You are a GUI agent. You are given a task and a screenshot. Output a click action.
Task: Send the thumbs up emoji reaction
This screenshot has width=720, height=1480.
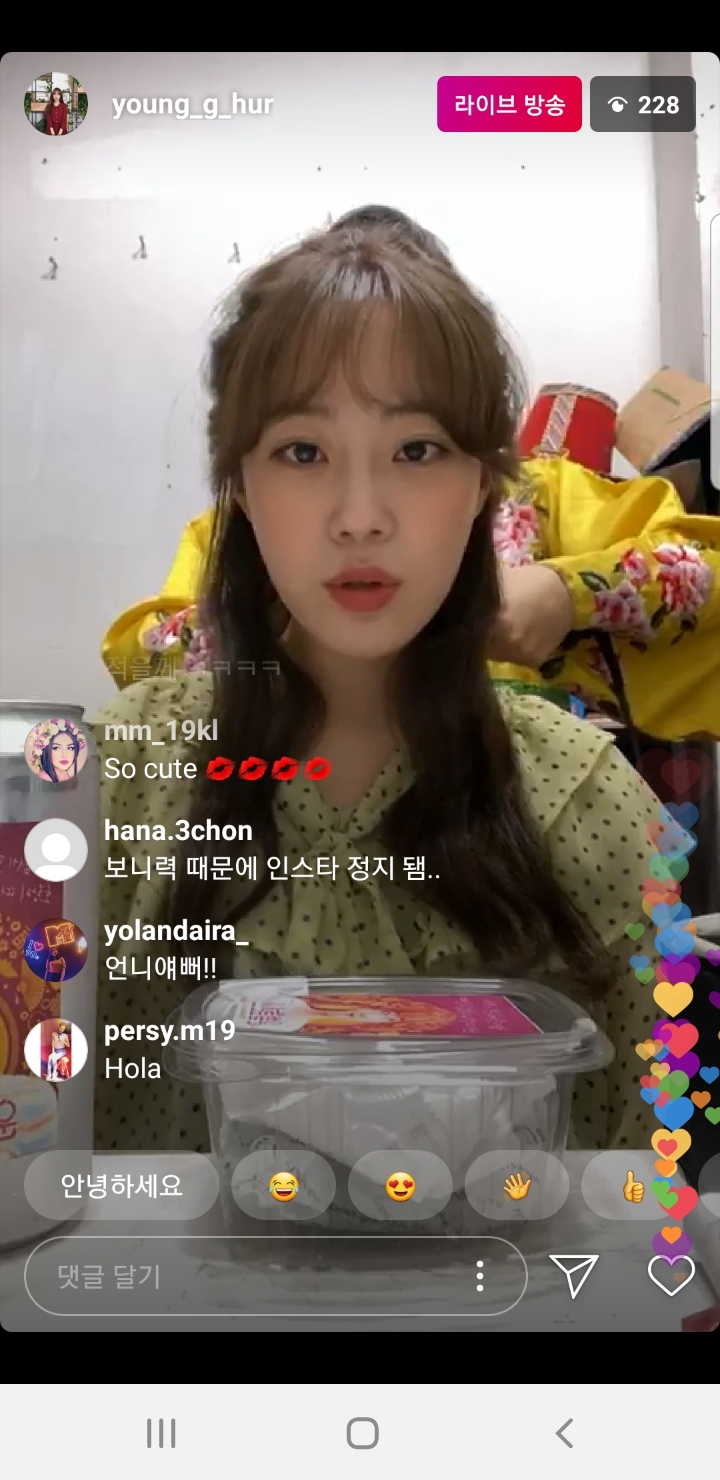(x=633, y=1186)
